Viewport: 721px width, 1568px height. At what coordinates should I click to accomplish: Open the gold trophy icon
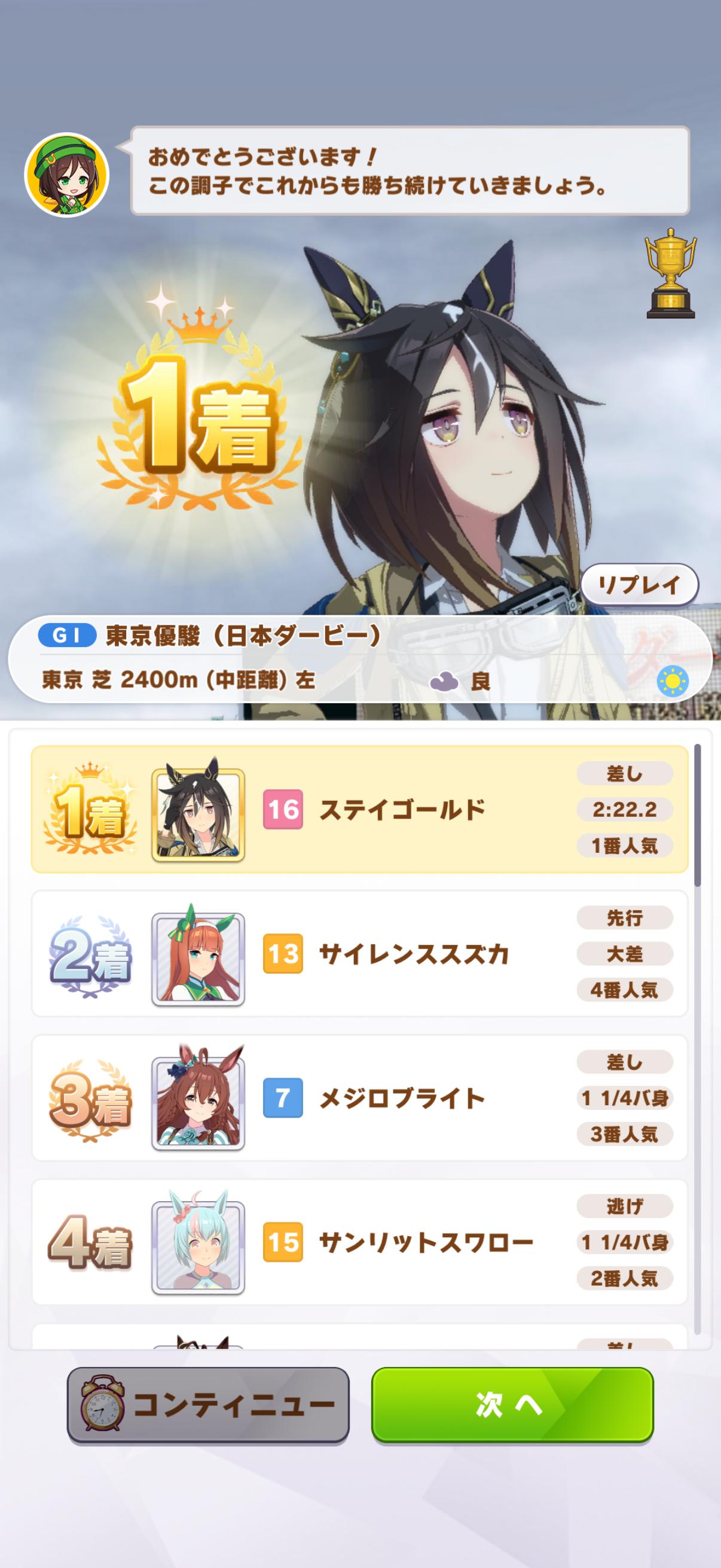670,274
